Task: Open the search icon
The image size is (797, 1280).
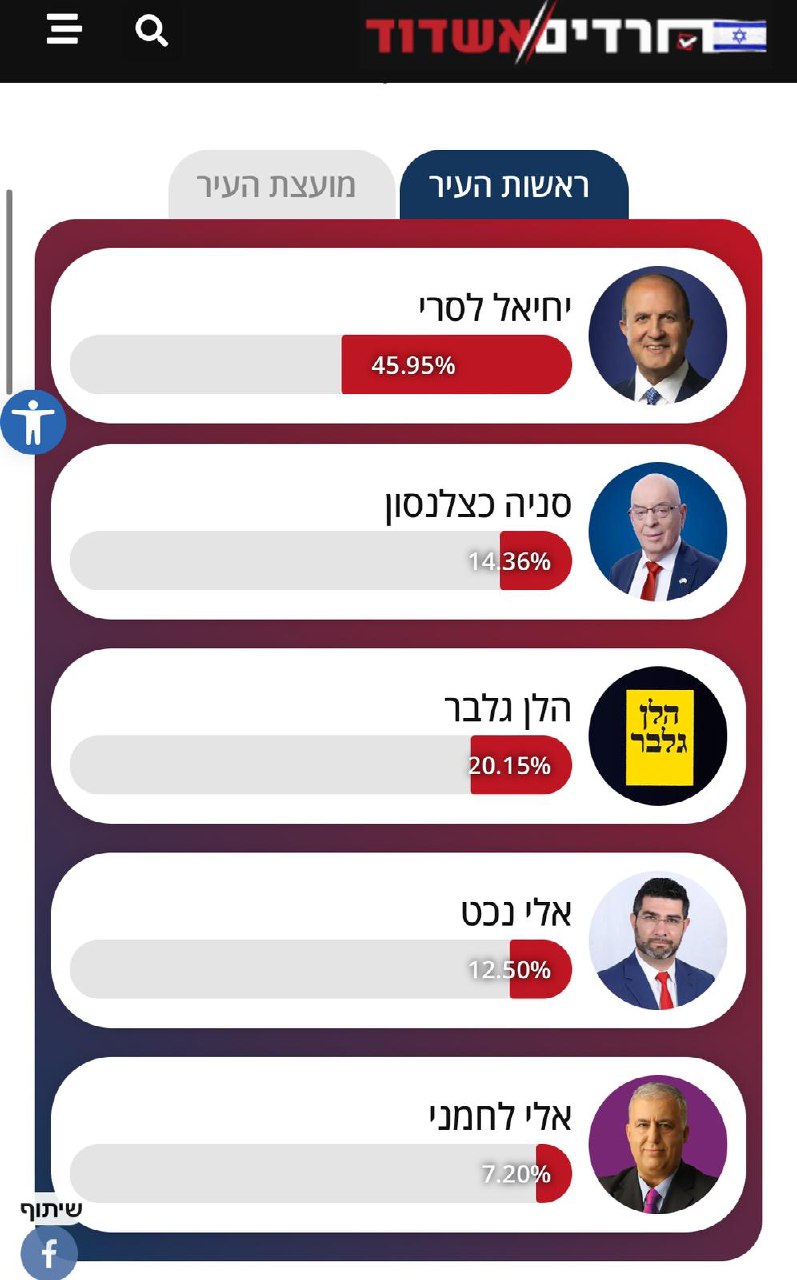Action: pos(151,31)
